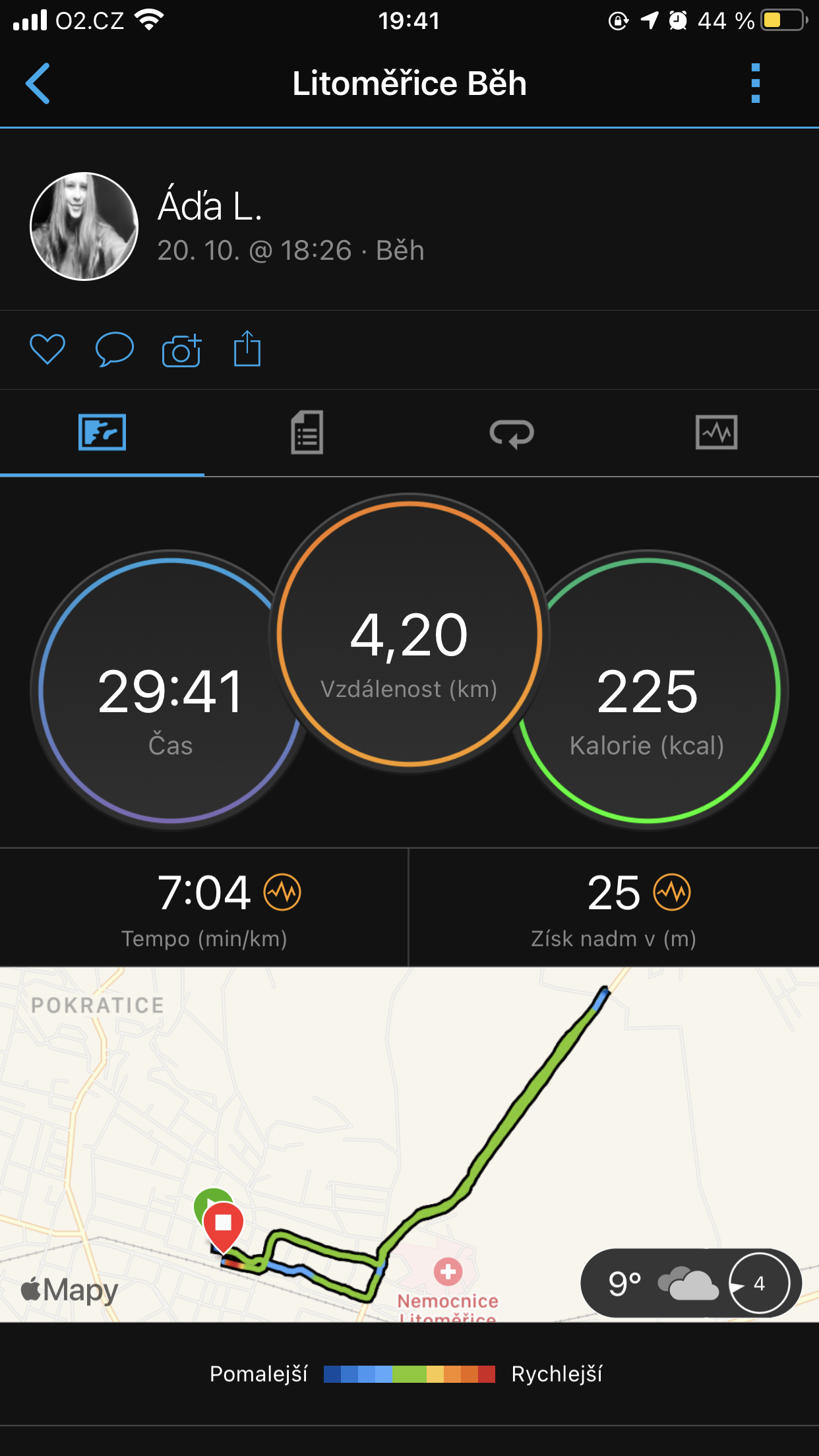Go back using the top-left arrow
The image size is (819, 1456).
tap(38, 84)
